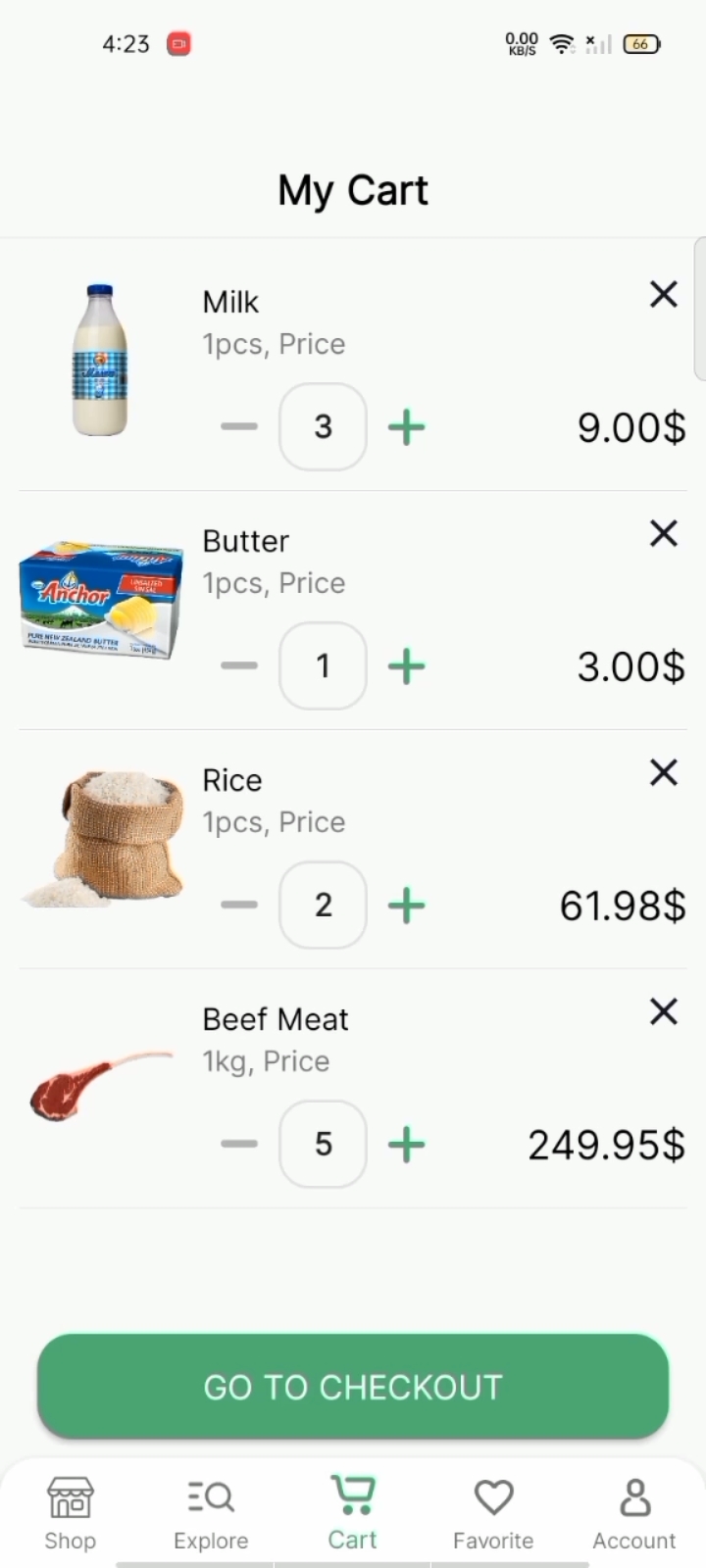Reduce Beef Meat quantity
706x1568 pixels.
point(239,1144)
